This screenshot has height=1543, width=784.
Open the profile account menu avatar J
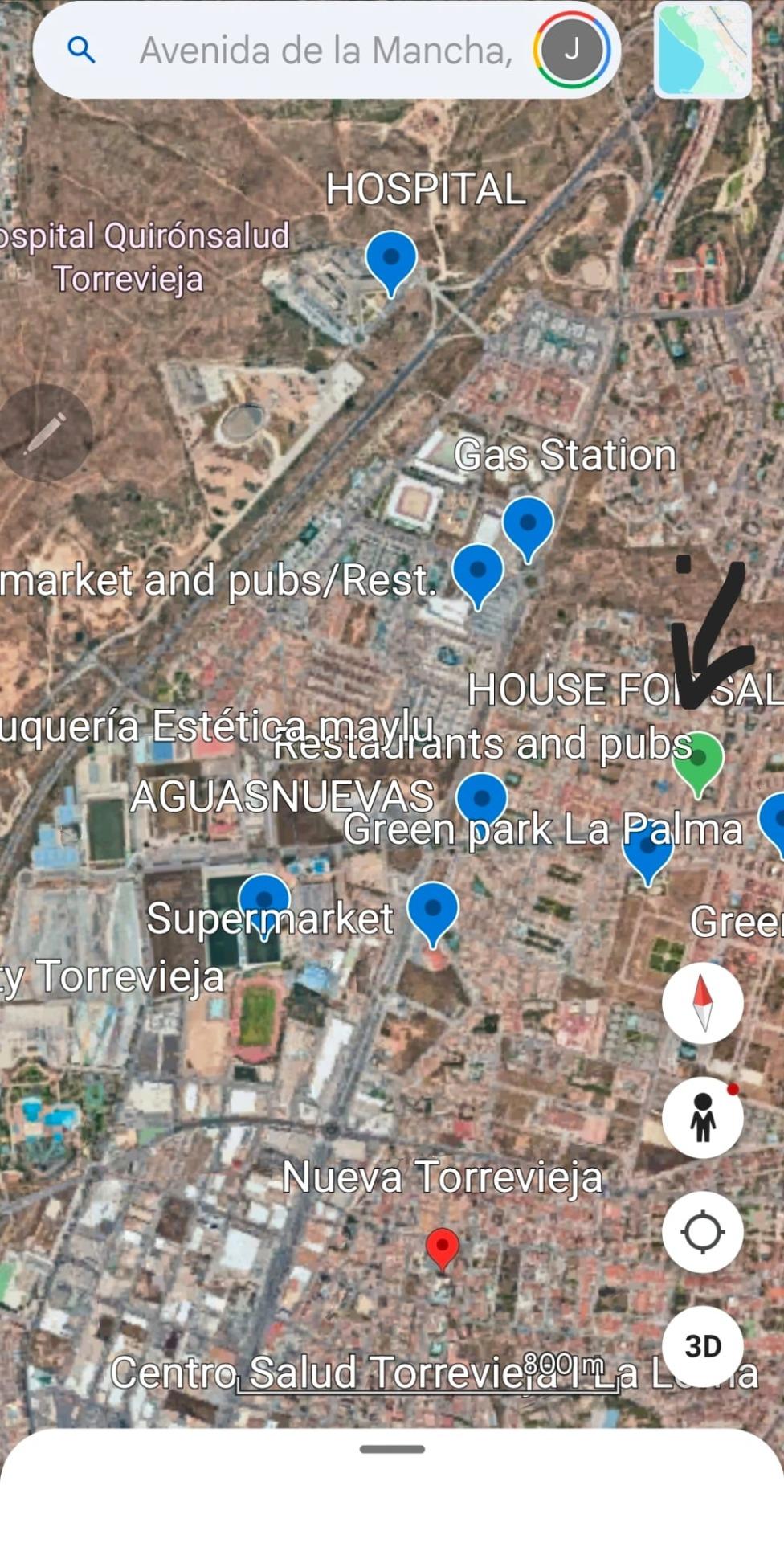(x=573, y=48)
